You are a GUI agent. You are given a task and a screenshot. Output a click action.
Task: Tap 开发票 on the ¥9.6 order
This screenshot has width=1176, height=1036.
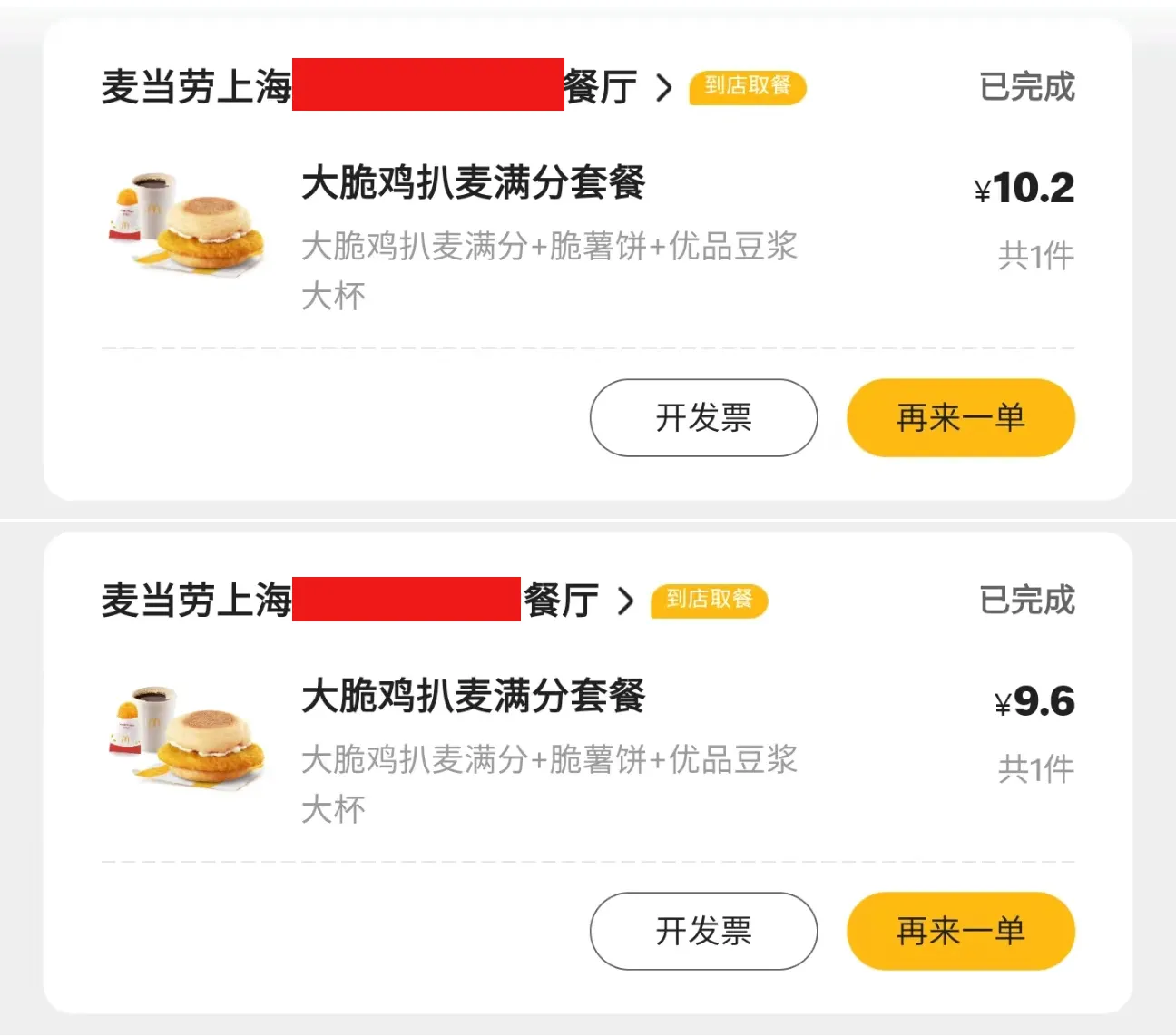pos(703,932)
